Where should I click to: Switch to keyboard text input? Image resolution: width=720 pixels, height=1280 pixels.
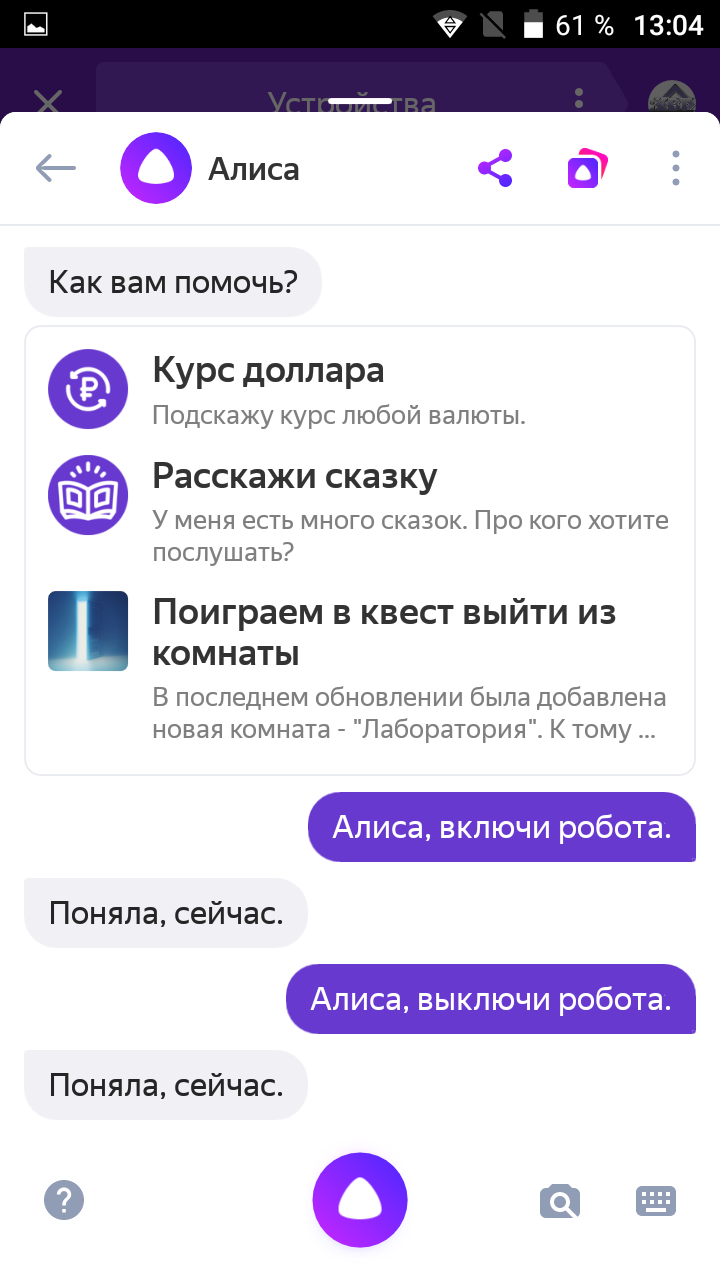click(656, 1200)
